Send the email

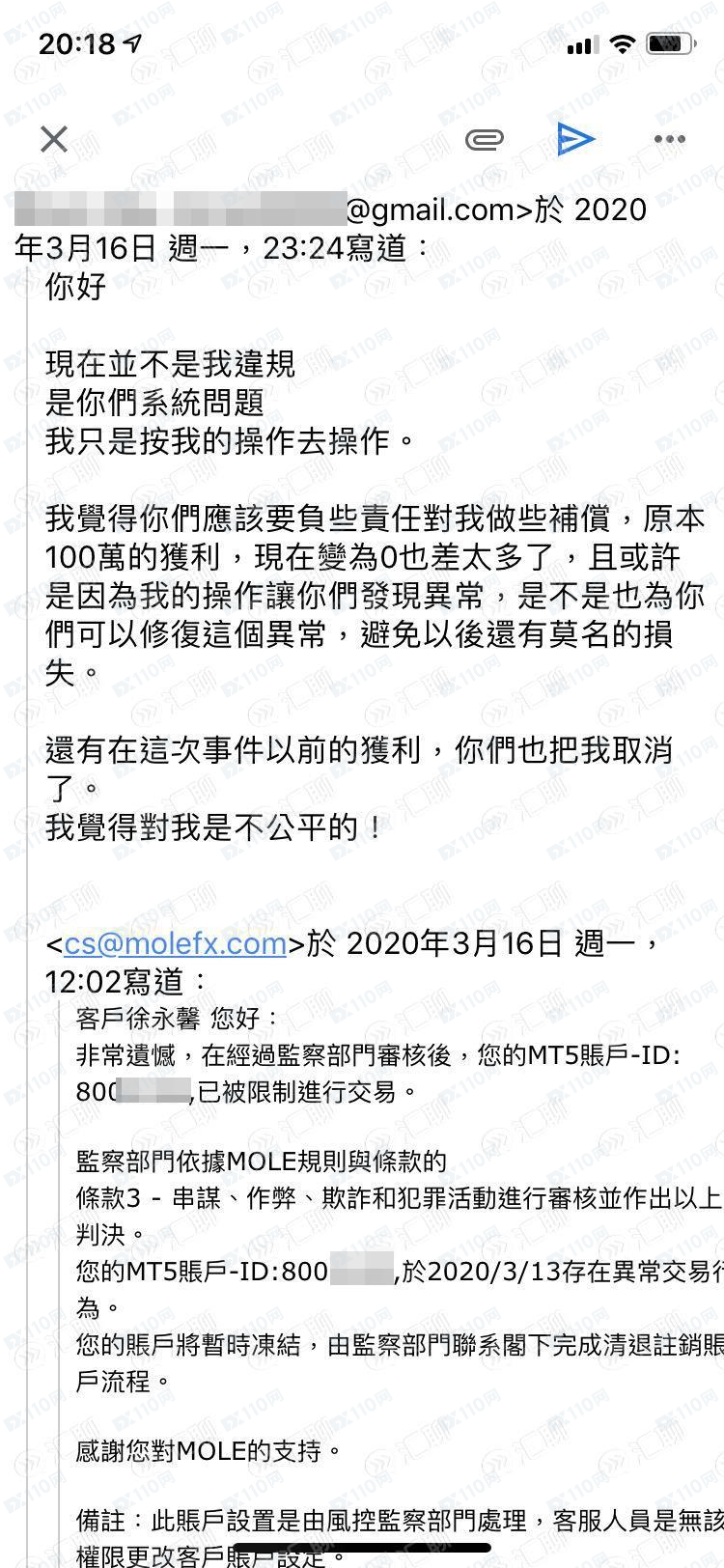tap(576, 139)
